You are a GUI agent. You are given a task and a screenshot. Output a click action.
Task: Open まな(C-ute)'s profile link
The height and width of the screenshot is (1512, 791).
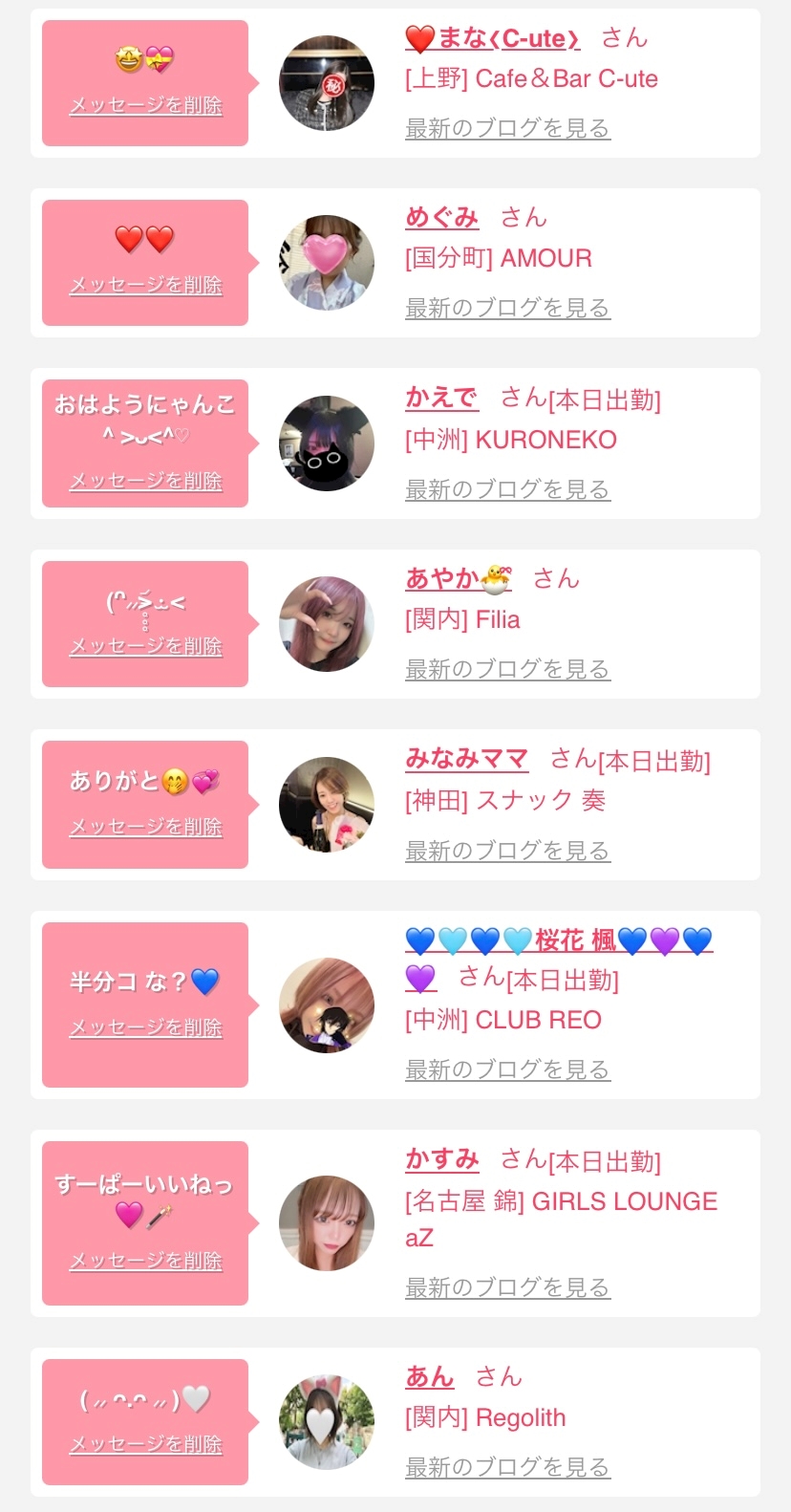pyautogui.click(x=492, y=38)
